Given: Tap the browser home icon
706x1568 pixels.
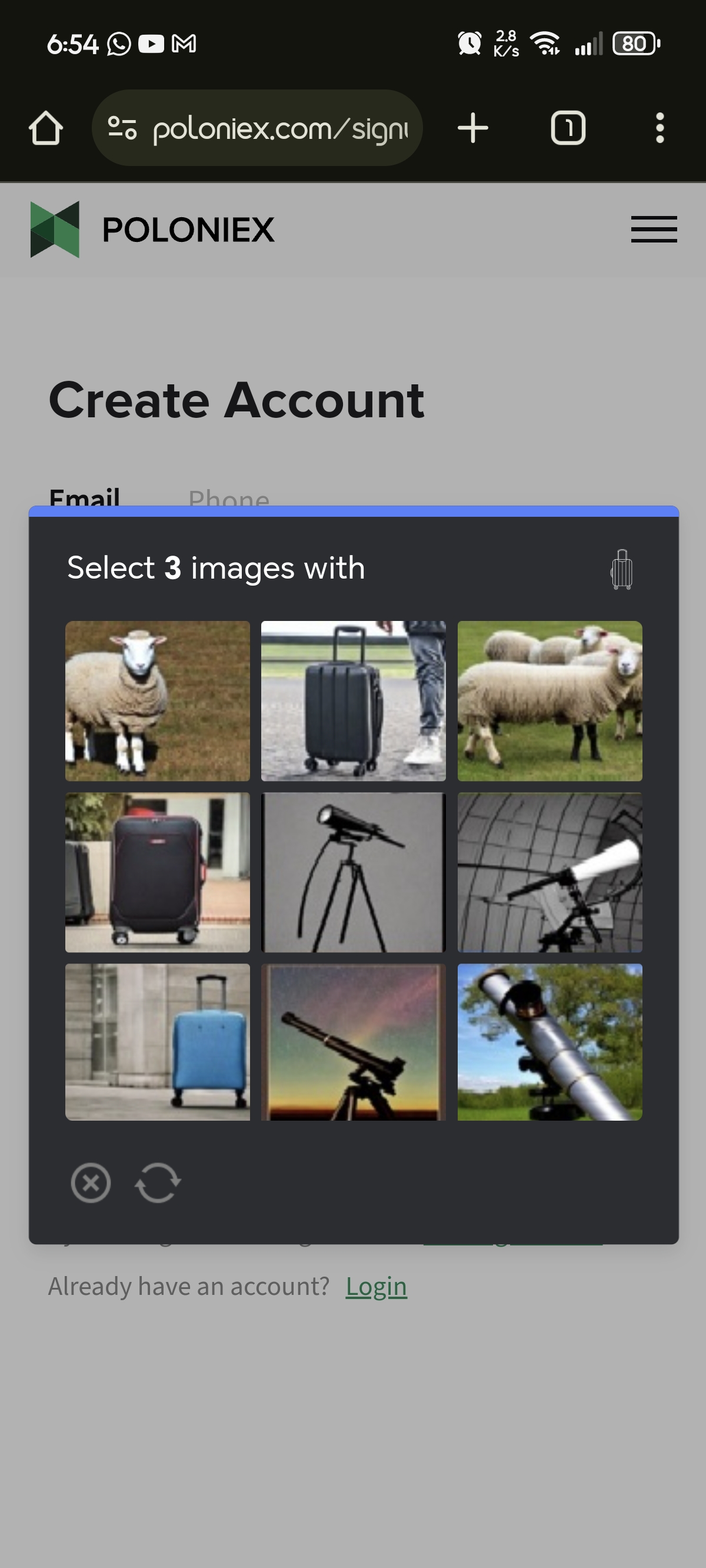Looking at the screenshot, I should point(46,128).
